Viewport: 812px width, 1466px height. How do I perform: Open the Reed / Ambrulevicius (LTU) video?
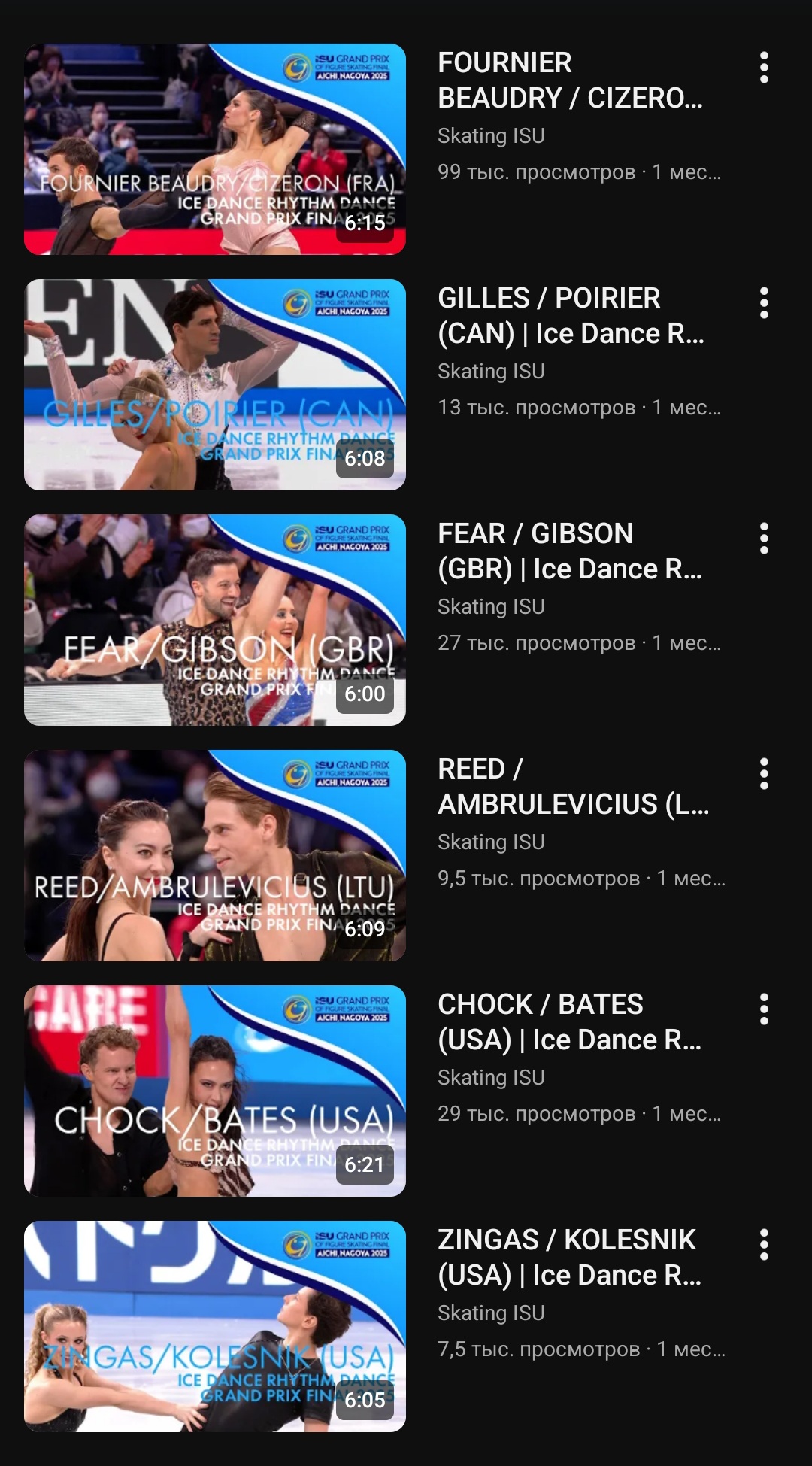[215, 855]
